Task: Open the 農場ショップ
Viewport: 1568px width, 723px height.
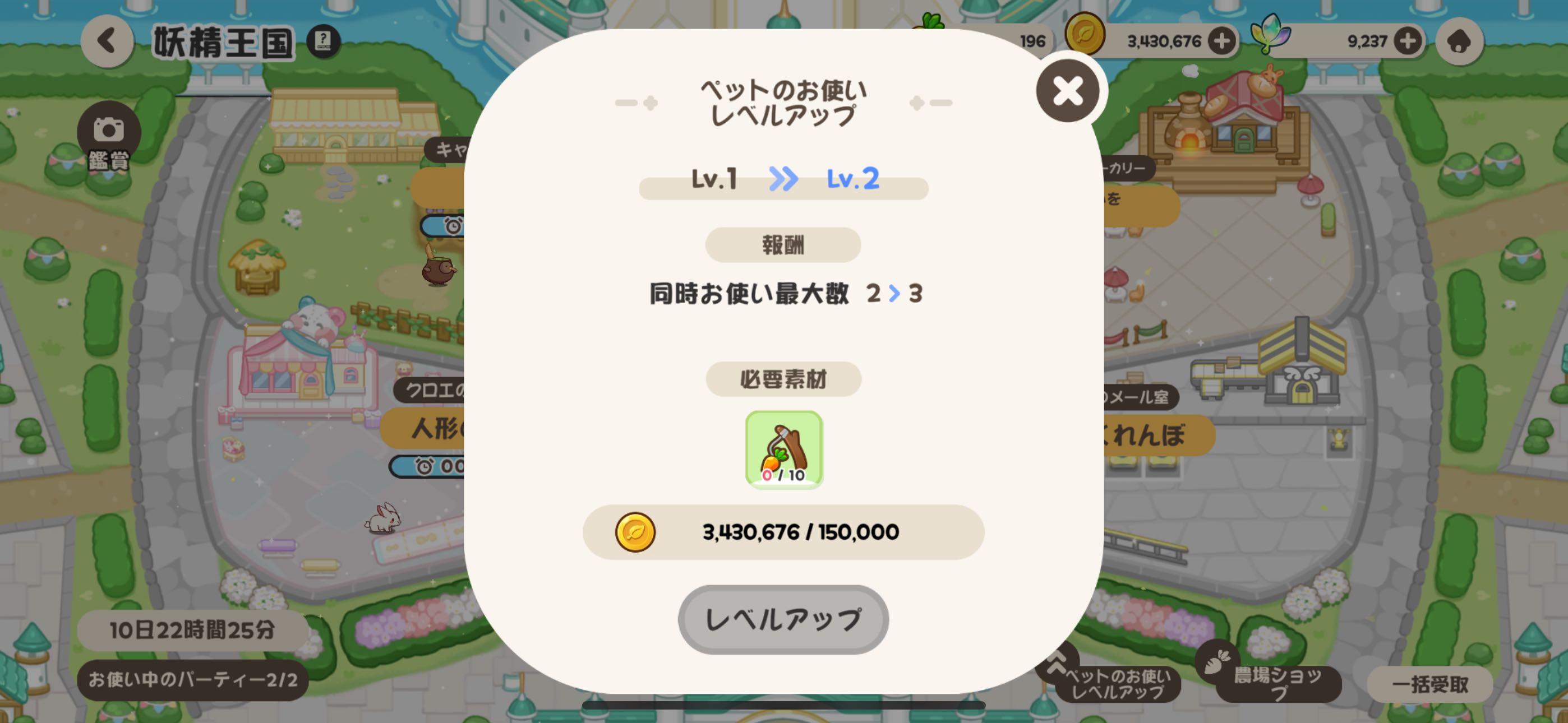Action: (1272, 682)
